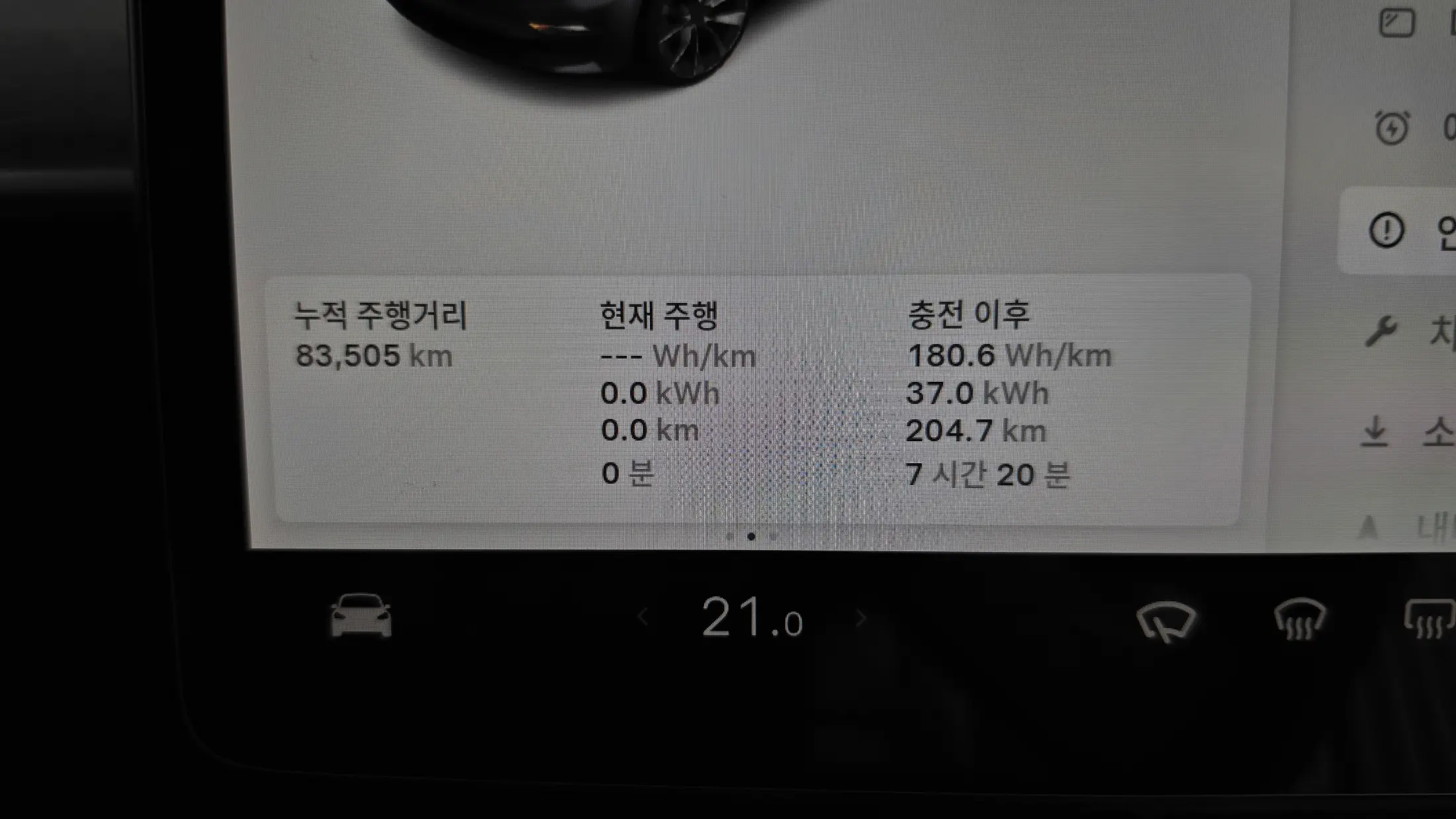The width and height of the screenshot is (1456, 819).
Task: Open the display menu item
Action: (x=1416, y=23)
